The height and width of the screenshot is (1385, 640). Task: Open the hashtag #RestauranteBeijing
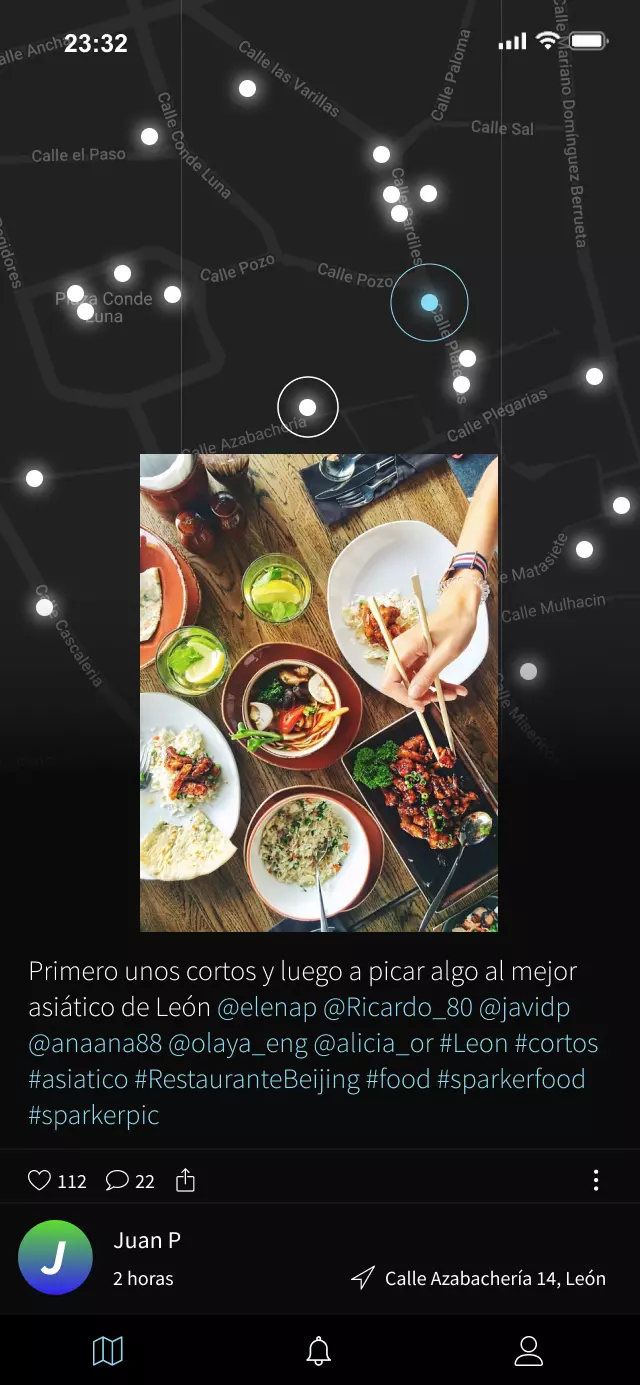click(x=247, y=1079)
